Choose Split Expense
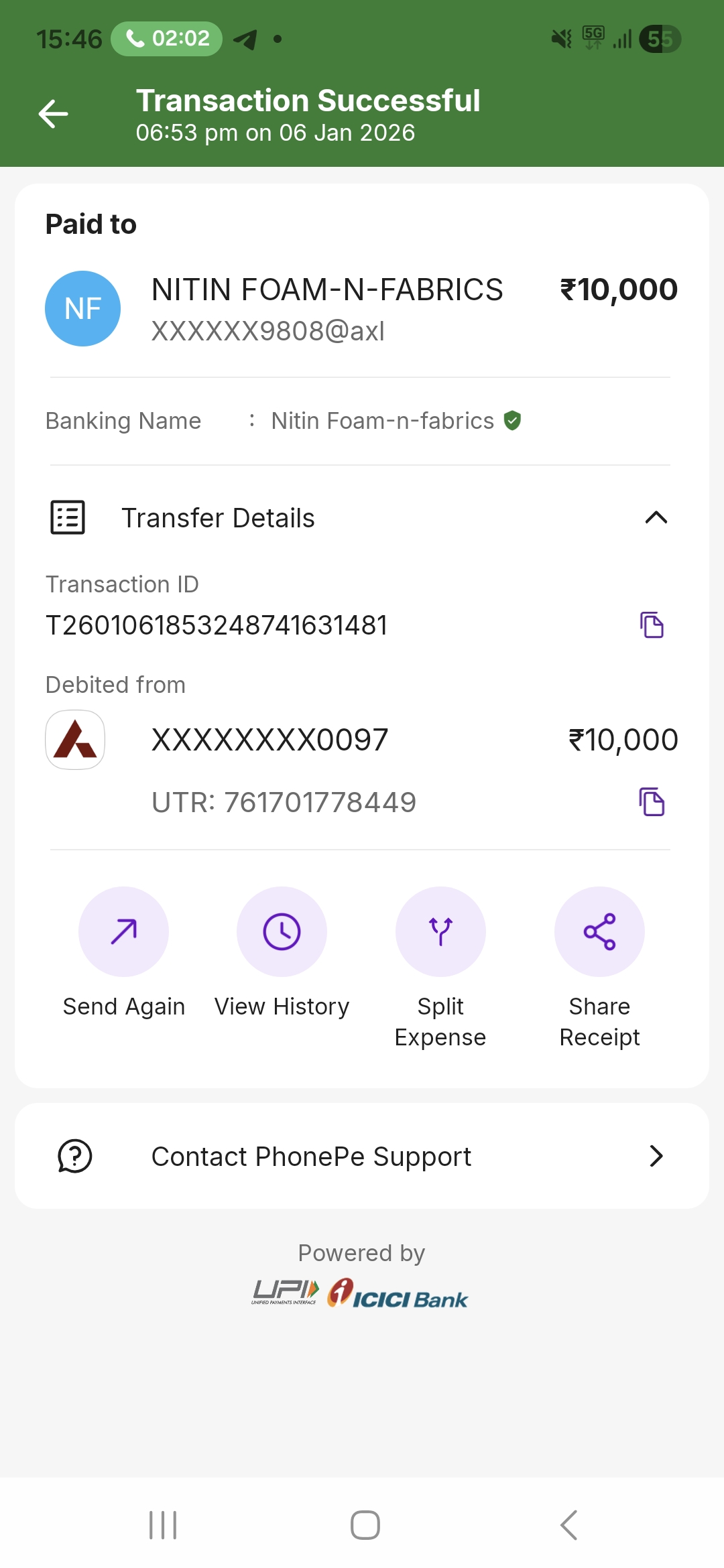This screenshot has width=724, height=1568. pyautogui.click(x=440, y=931)
